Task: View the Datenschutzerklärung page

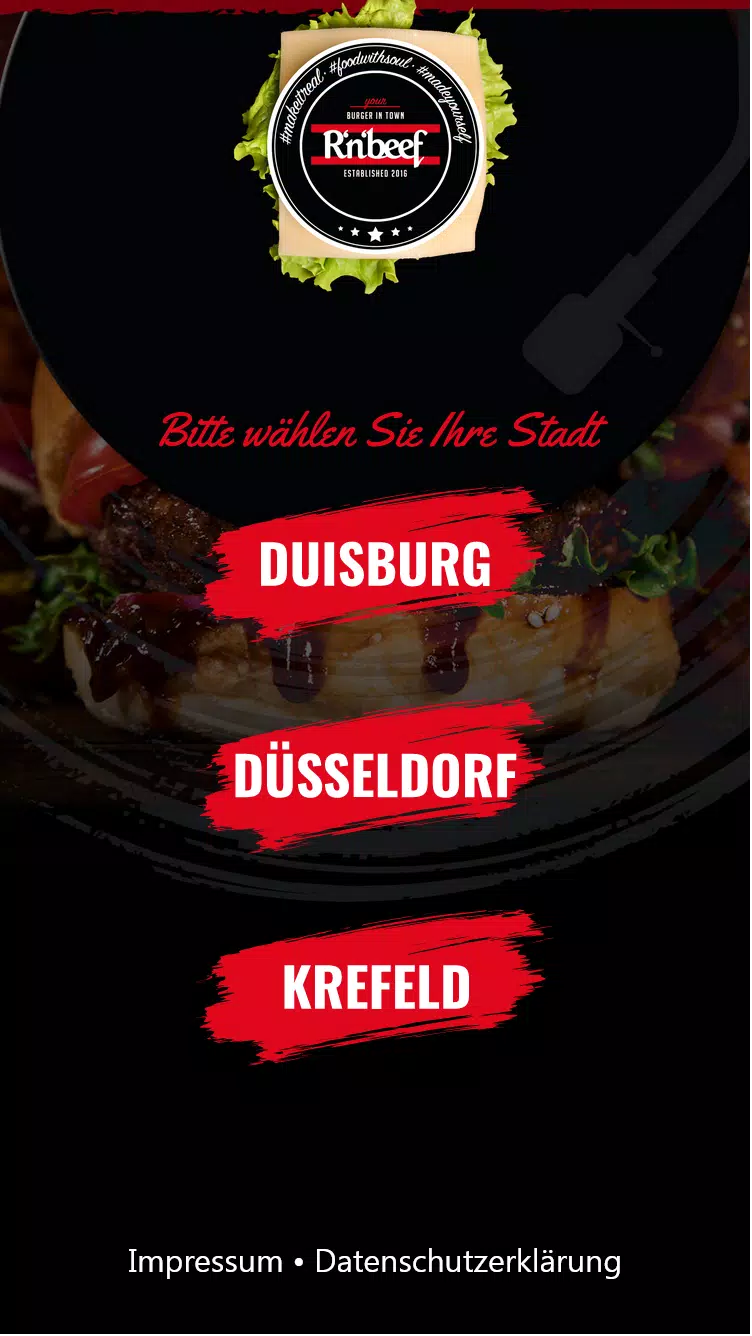Action: tap(468, 1261)
